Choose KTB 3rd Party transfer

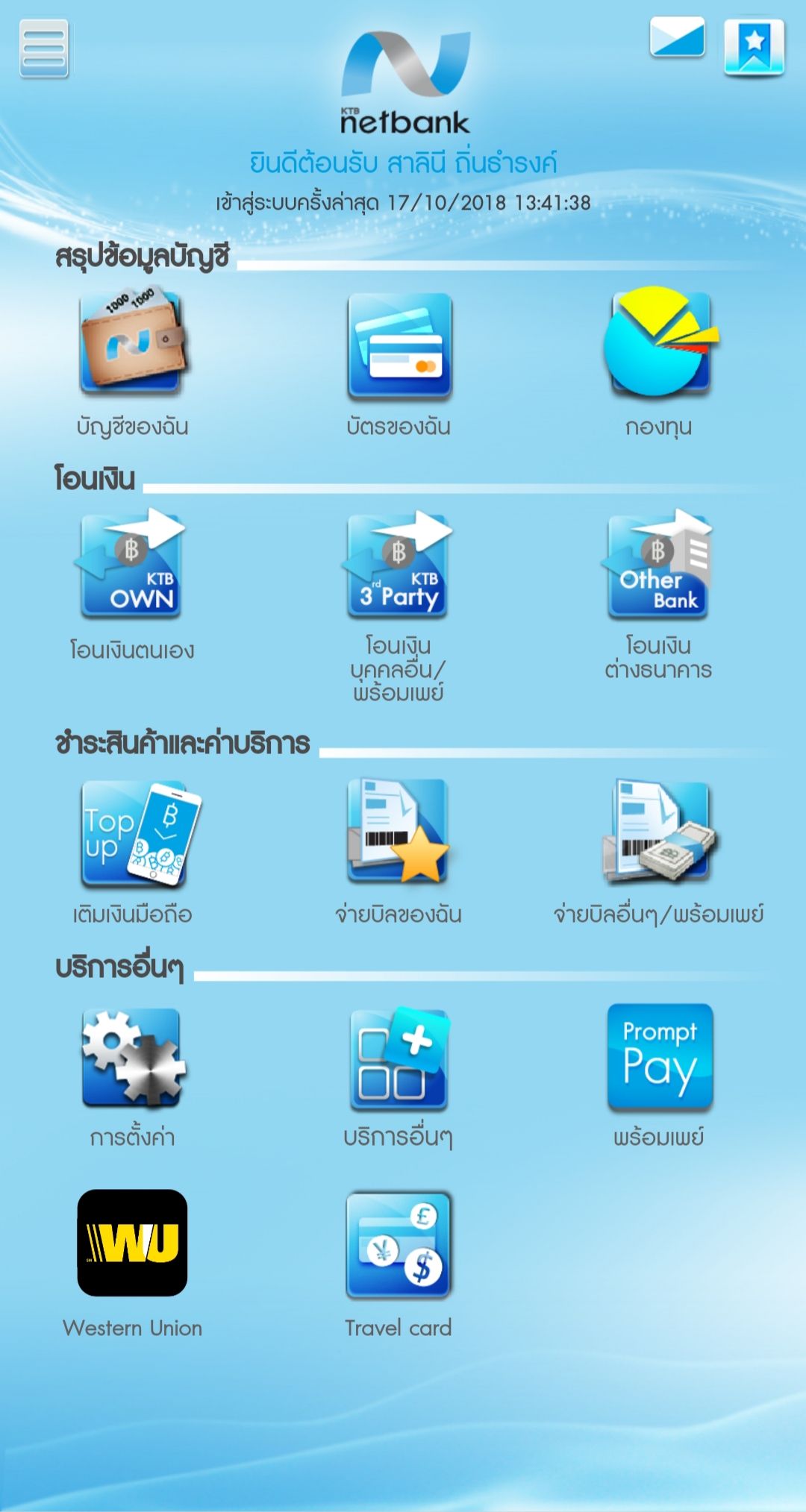coord(398,565)
